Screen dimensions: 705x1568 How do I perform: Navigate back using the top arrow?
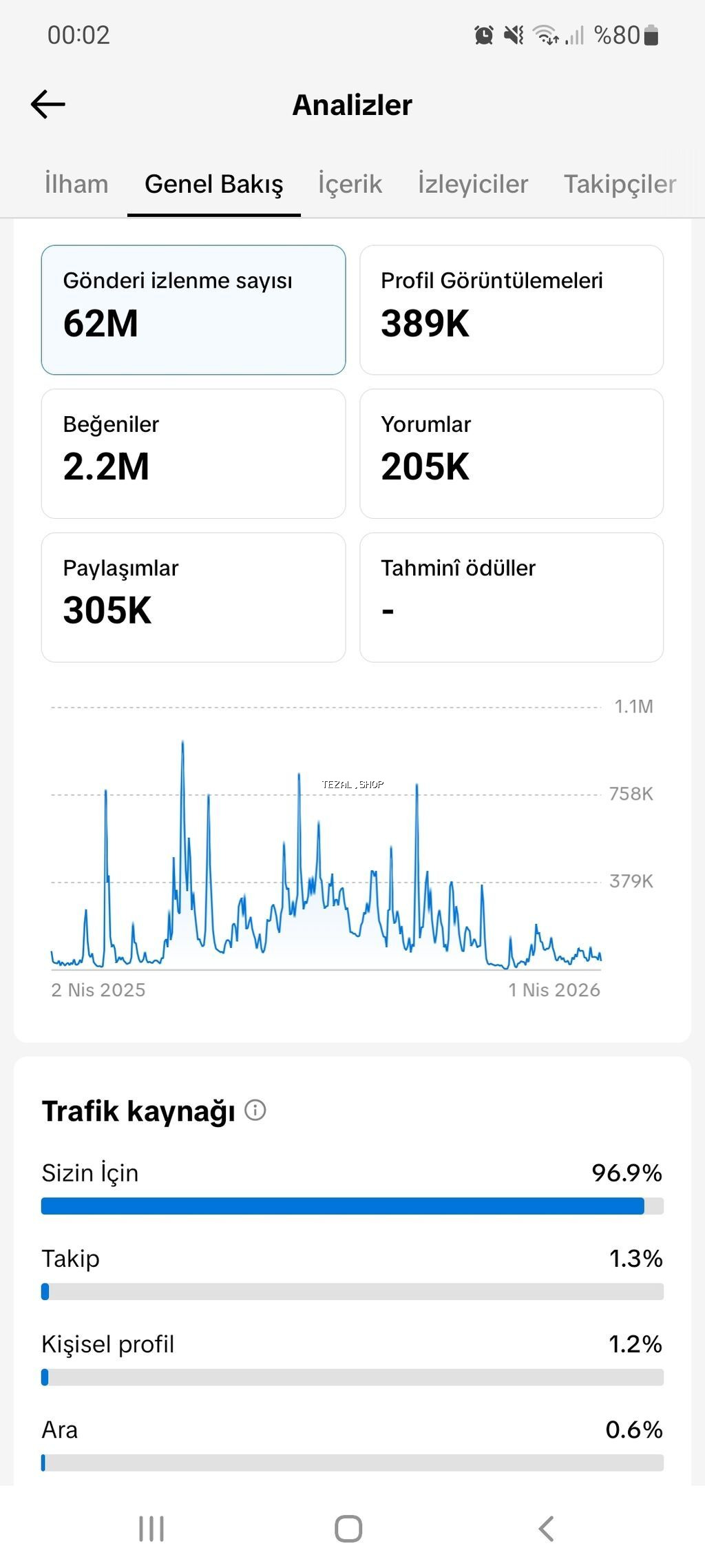[48, 104]
